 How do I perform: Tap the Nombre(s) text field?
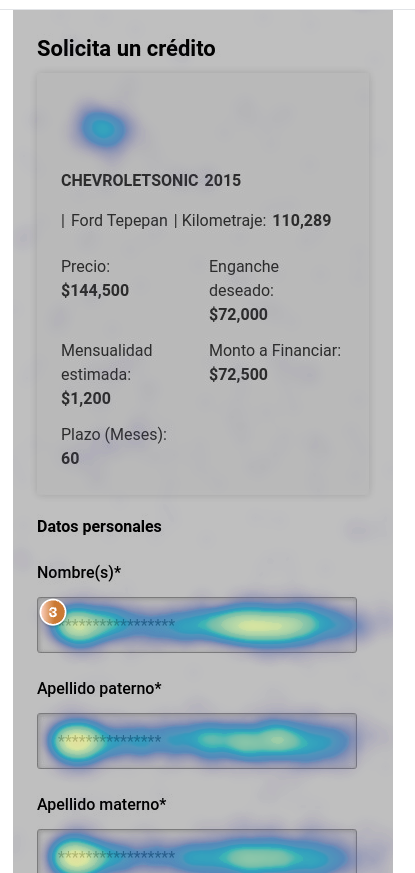pyautogui.click(x=197, y=625)
